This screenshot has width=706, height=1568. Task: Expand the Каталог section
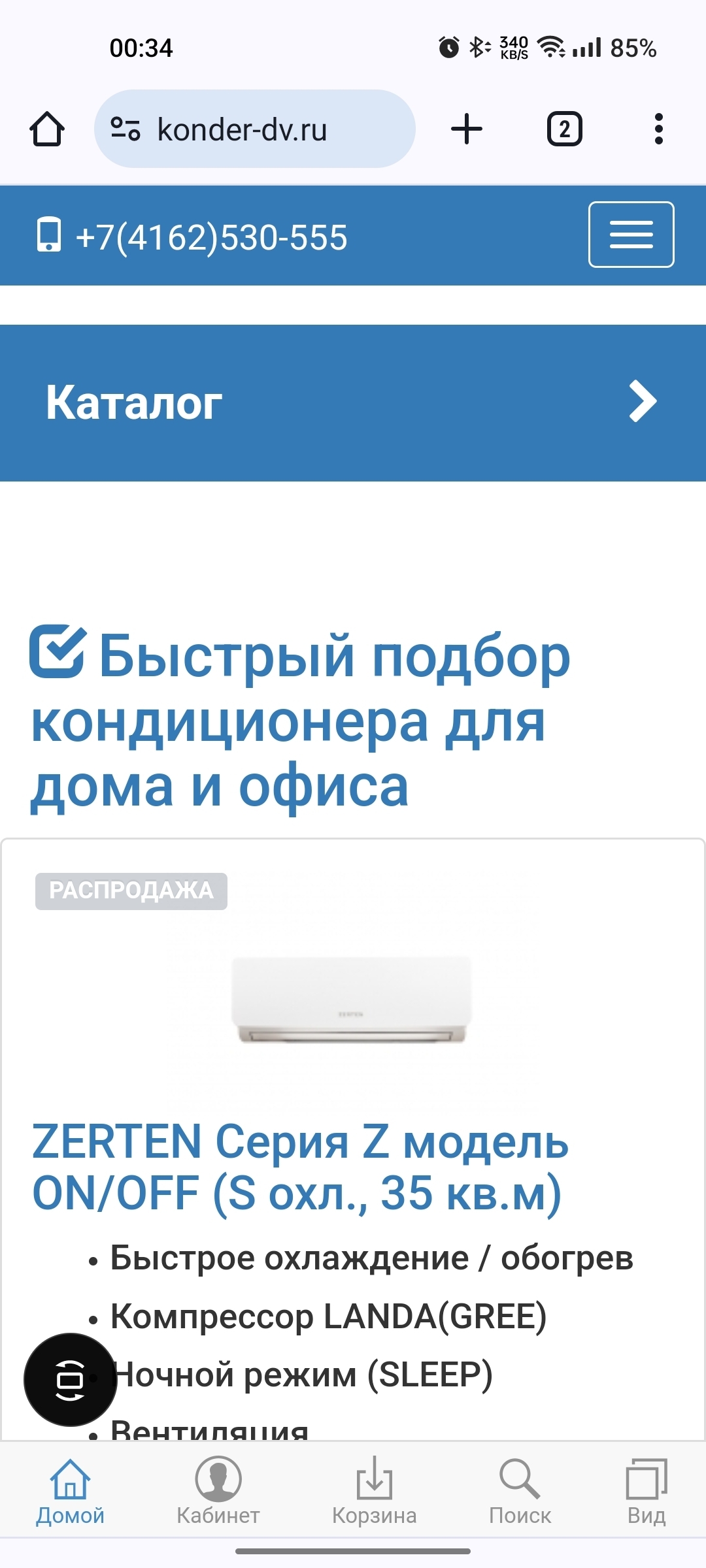[x=353, y=402]
